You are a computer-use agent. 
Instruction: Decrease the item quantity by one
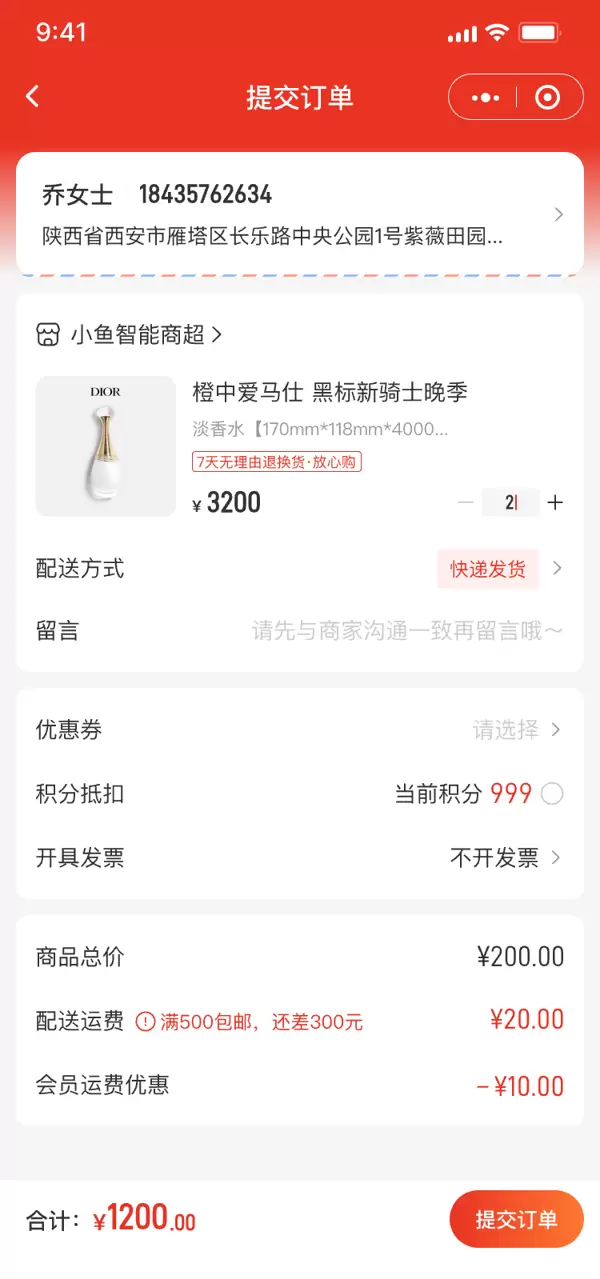[465, 502]
